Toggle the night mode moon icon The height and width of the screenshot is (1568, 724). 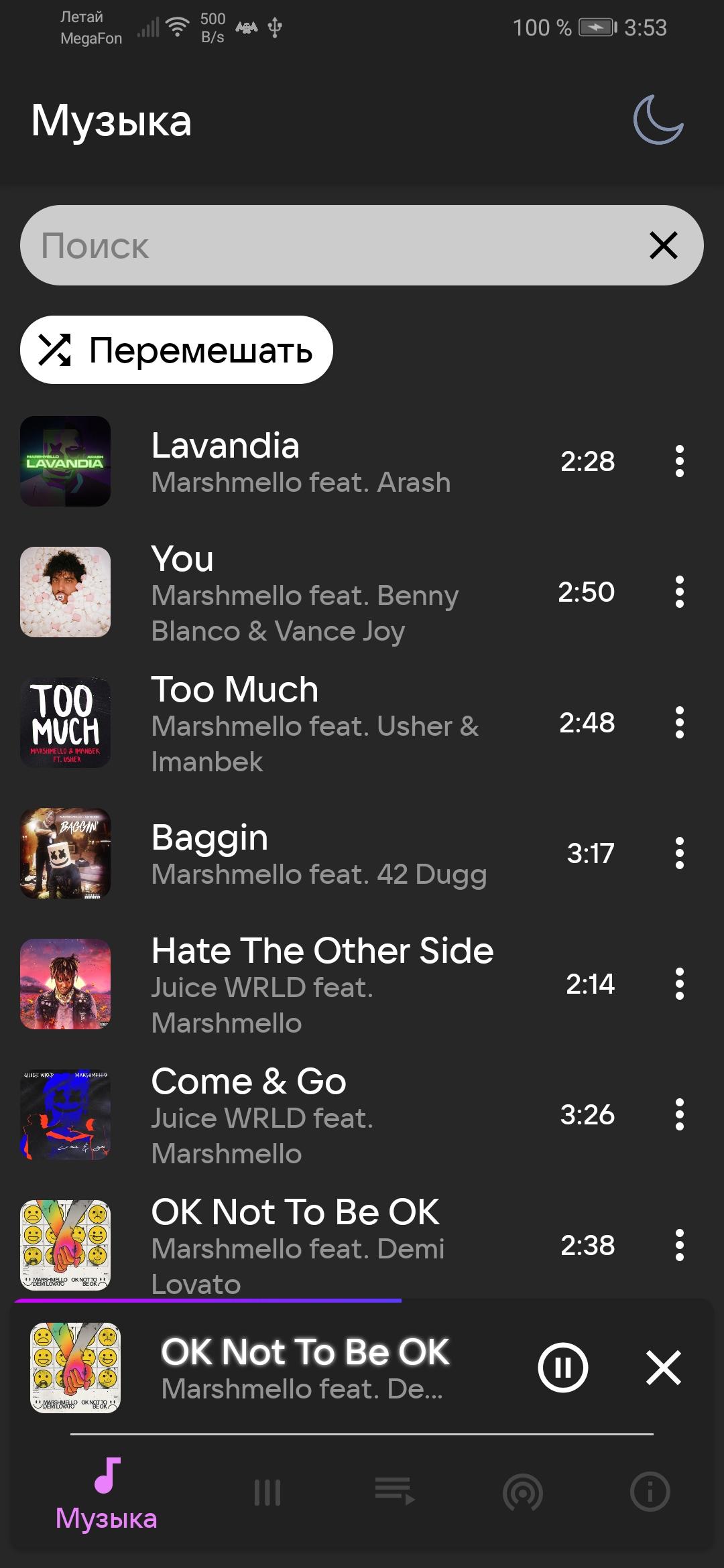658,121
